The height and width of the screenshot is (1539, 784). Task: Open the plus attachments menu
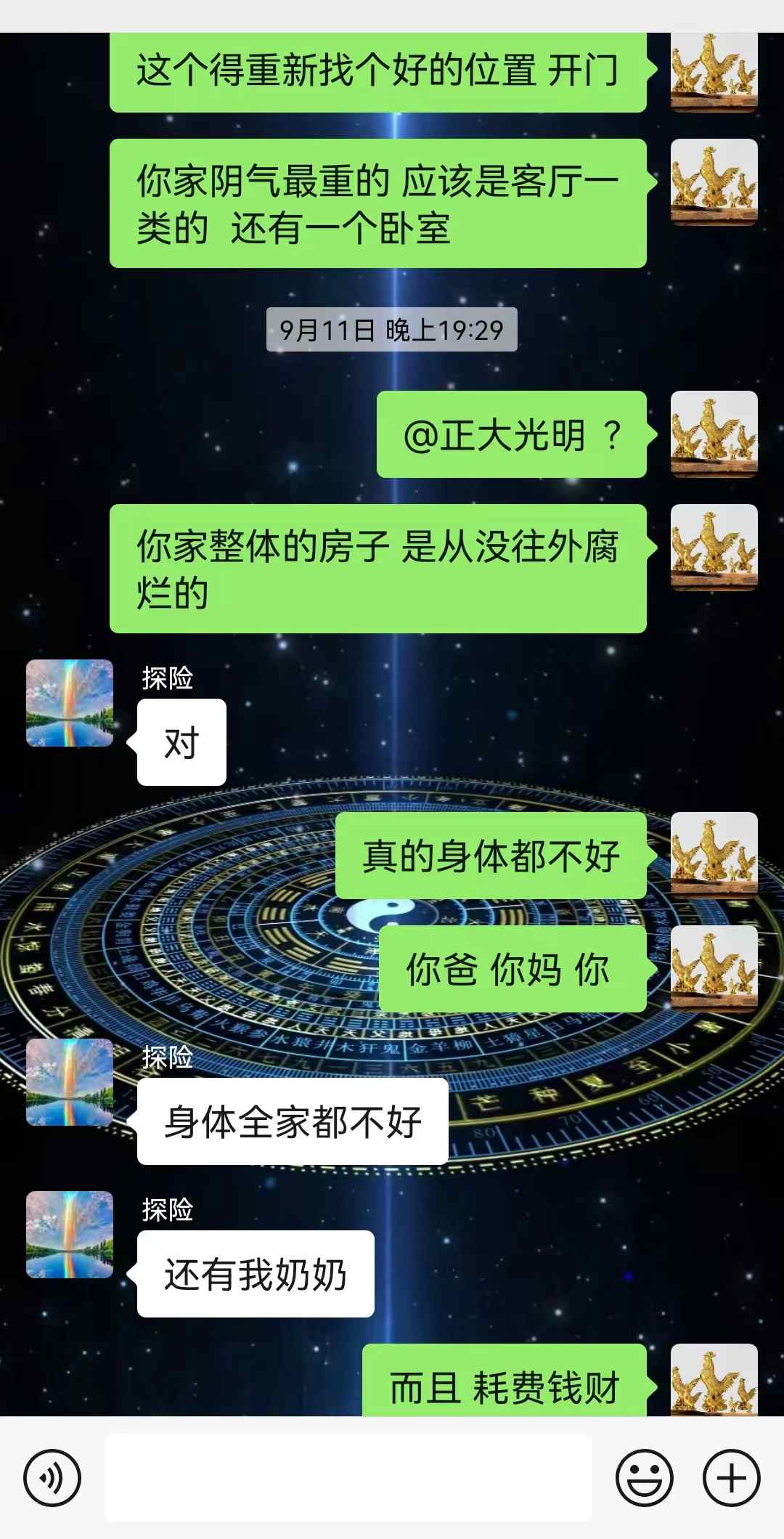(731, 1477)
